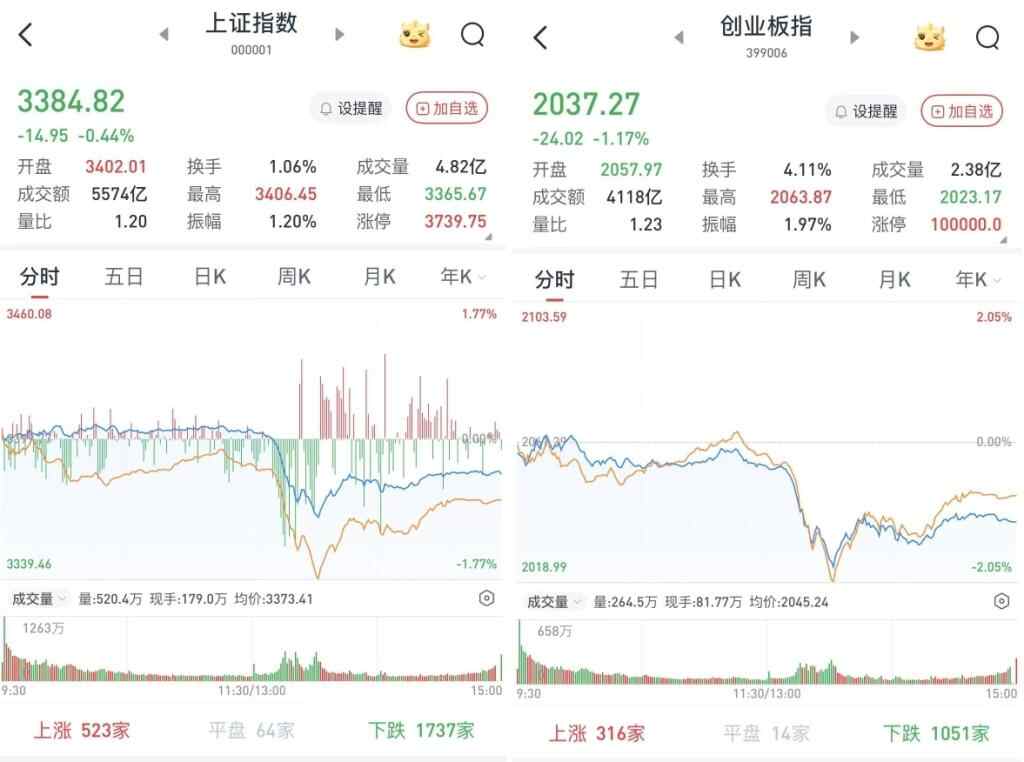Image resolution: width=1024 pixels, height=762 pixels.
Task: Switch 创业板指 chart to 日K tab
Action: 725,280
